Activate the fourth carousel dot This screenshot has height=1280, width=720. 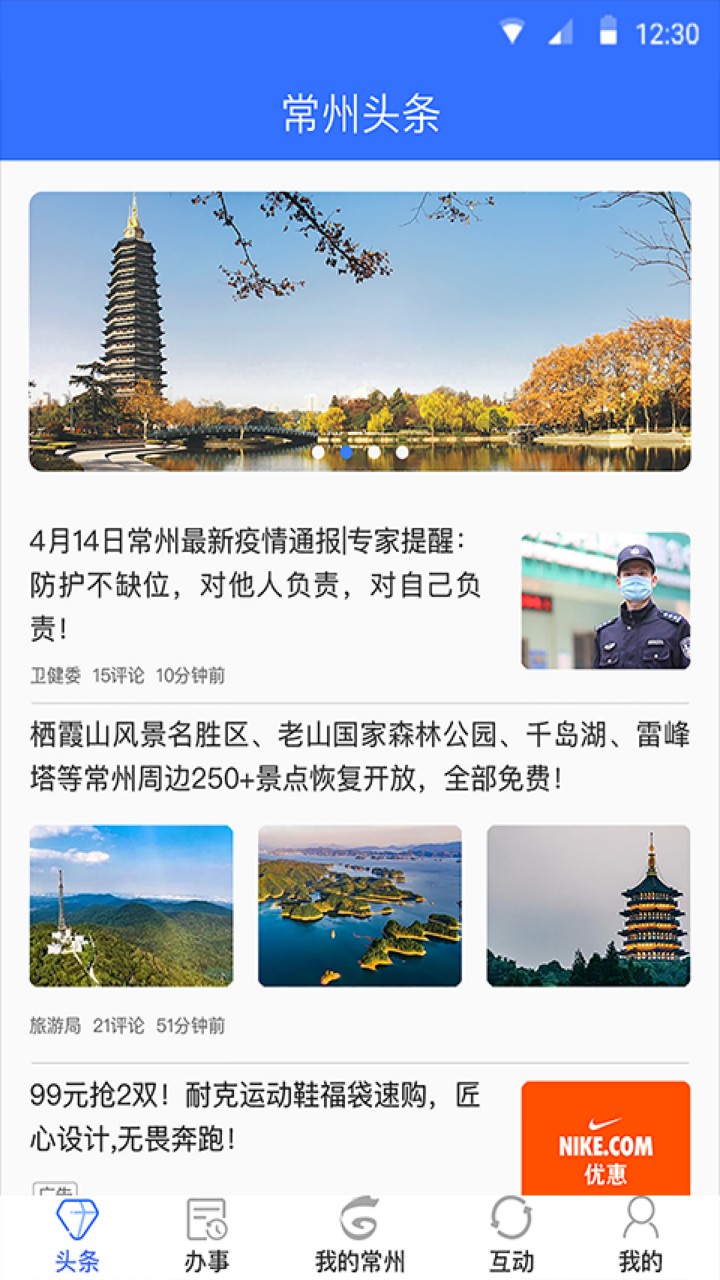coord(403,451)
